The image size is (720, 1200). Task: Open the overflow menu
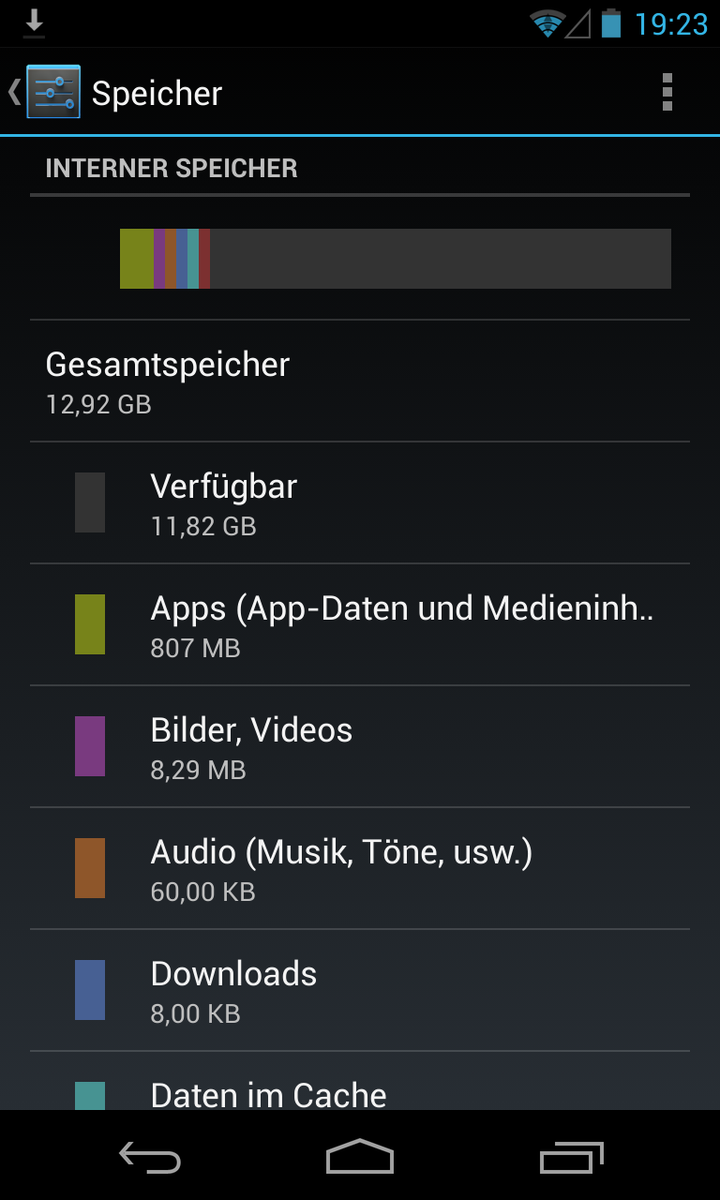pos(667,93)
